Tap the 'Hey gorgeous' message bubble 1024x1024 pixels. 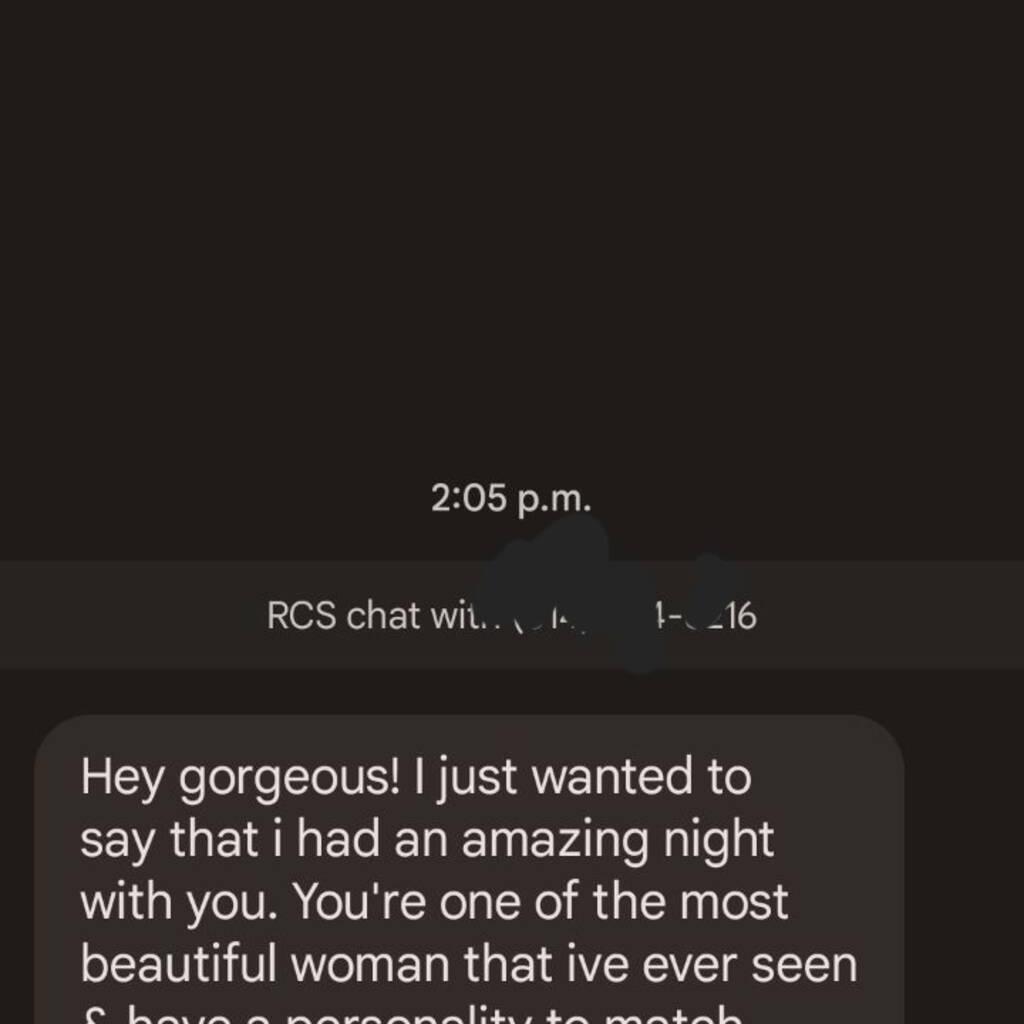468,870
